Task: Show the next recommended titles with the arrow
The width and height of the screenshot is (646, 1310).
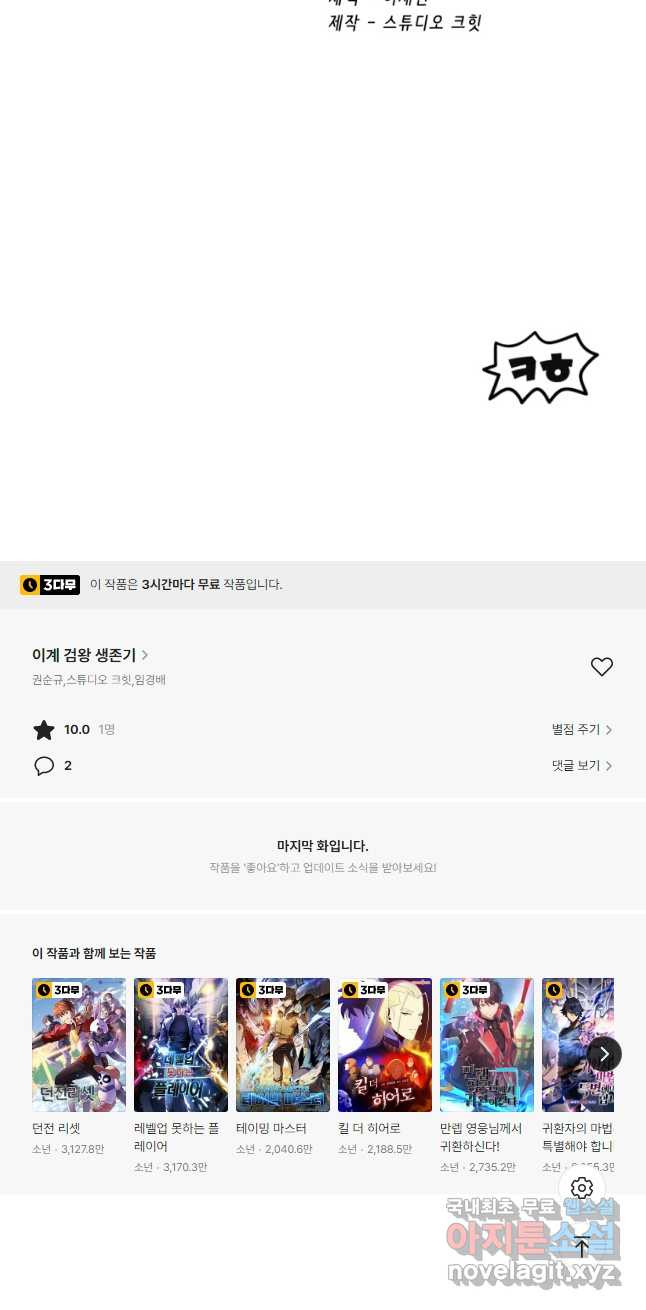Action: pyautogui.click(x=604, y=1054)
